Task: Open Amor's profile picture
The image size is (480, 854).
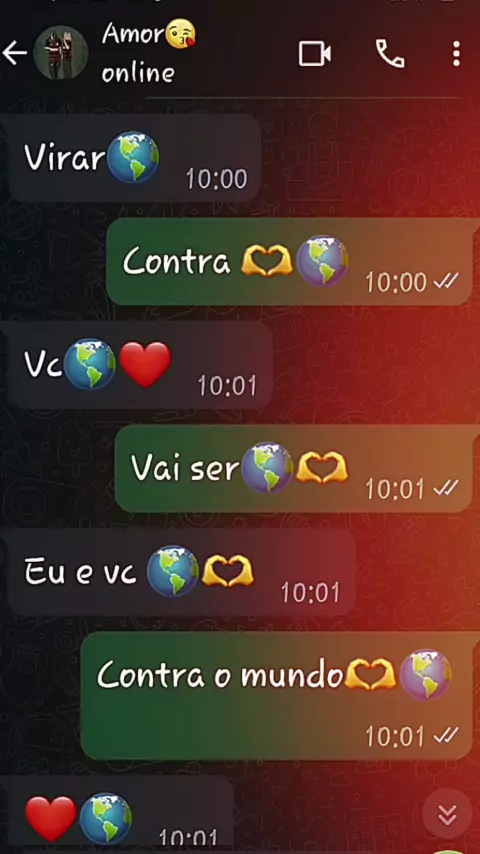Action: coord(60,53)
